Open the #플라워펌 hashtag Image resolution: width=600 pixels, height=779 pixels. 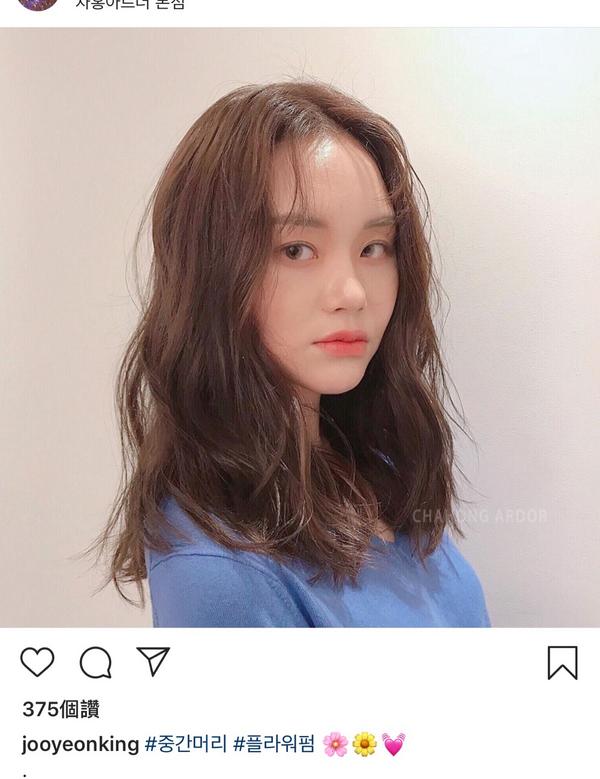274,744
